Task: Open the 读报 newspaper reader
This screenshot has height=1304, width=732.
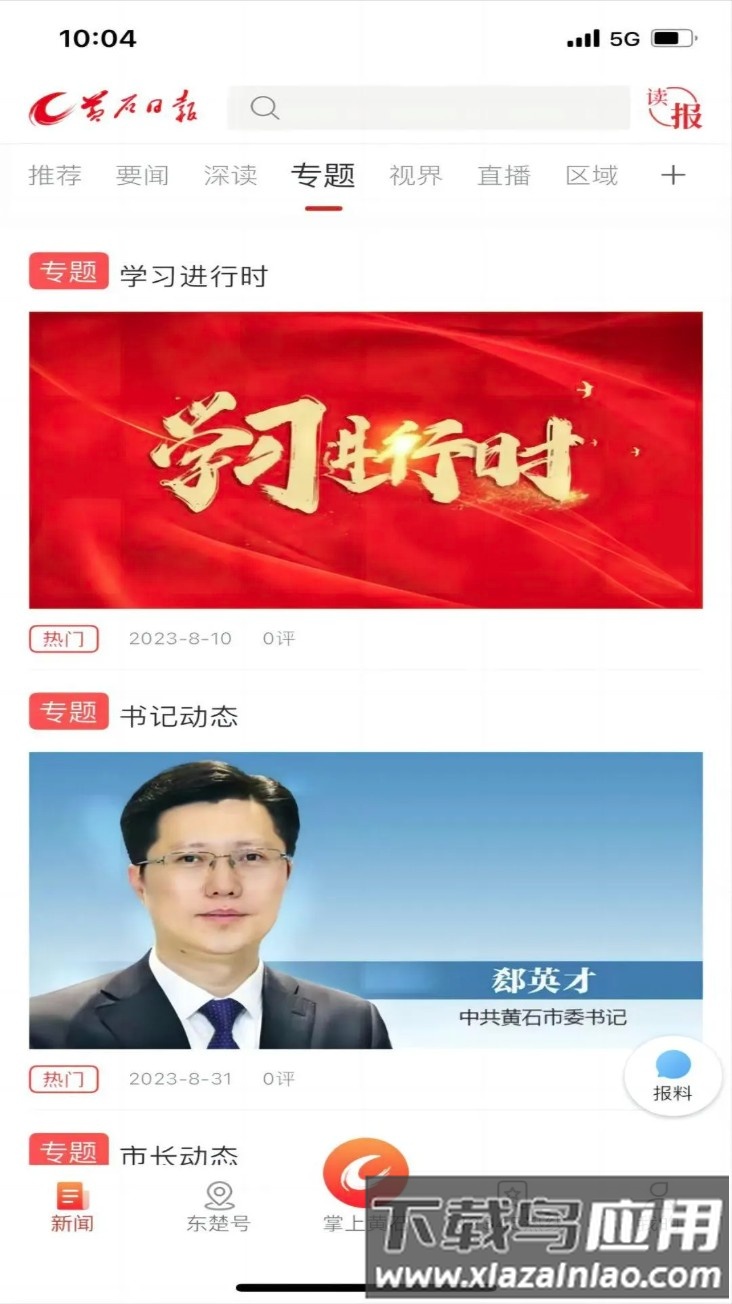Action: (674, 108)
